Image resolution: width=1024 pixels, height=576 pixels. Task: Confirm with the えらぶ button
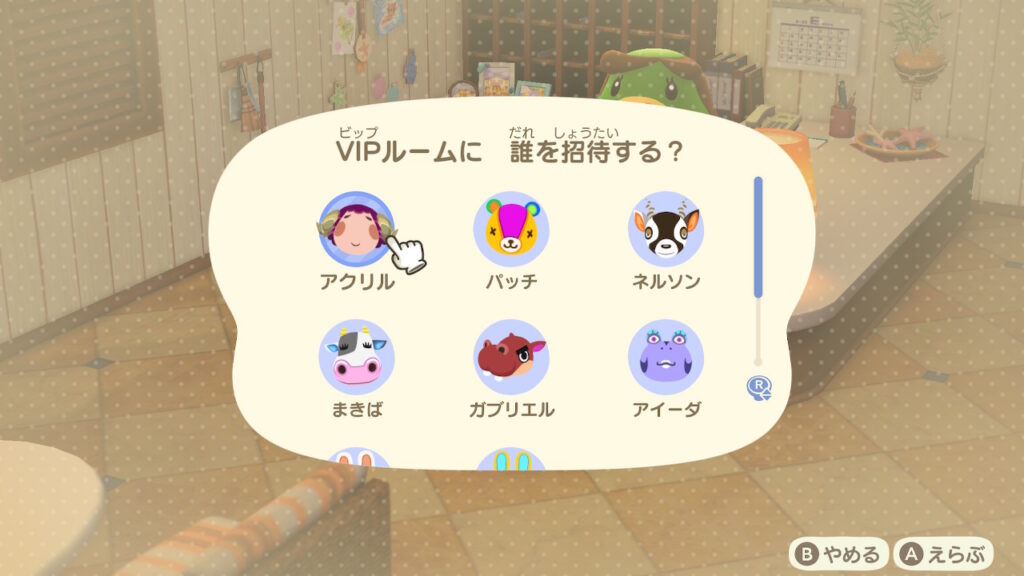click(x=944, y=553)
